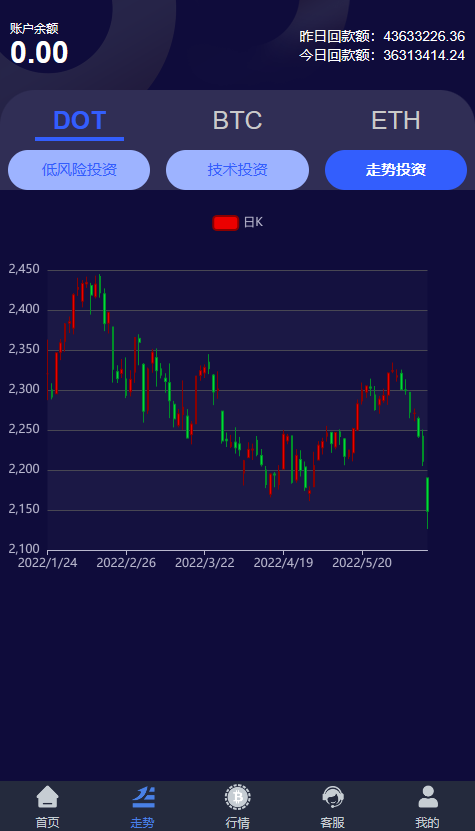The image size is (475, 831).
Task: Open the 走势 trend tab
Action: tap(143, 806)
